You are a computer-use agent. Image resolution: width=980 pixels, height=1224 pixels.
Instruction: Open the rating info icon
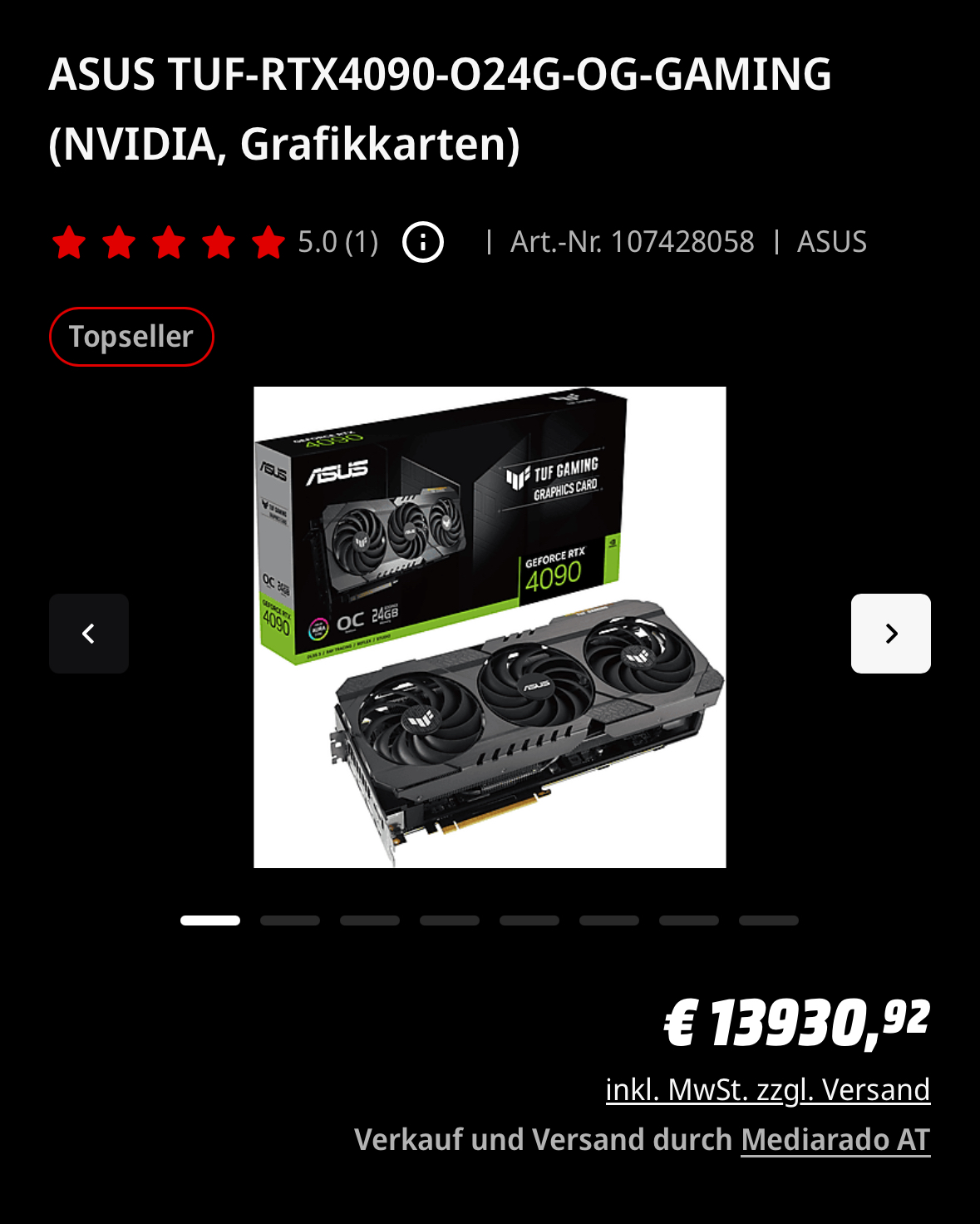click(x=423, y=243)
